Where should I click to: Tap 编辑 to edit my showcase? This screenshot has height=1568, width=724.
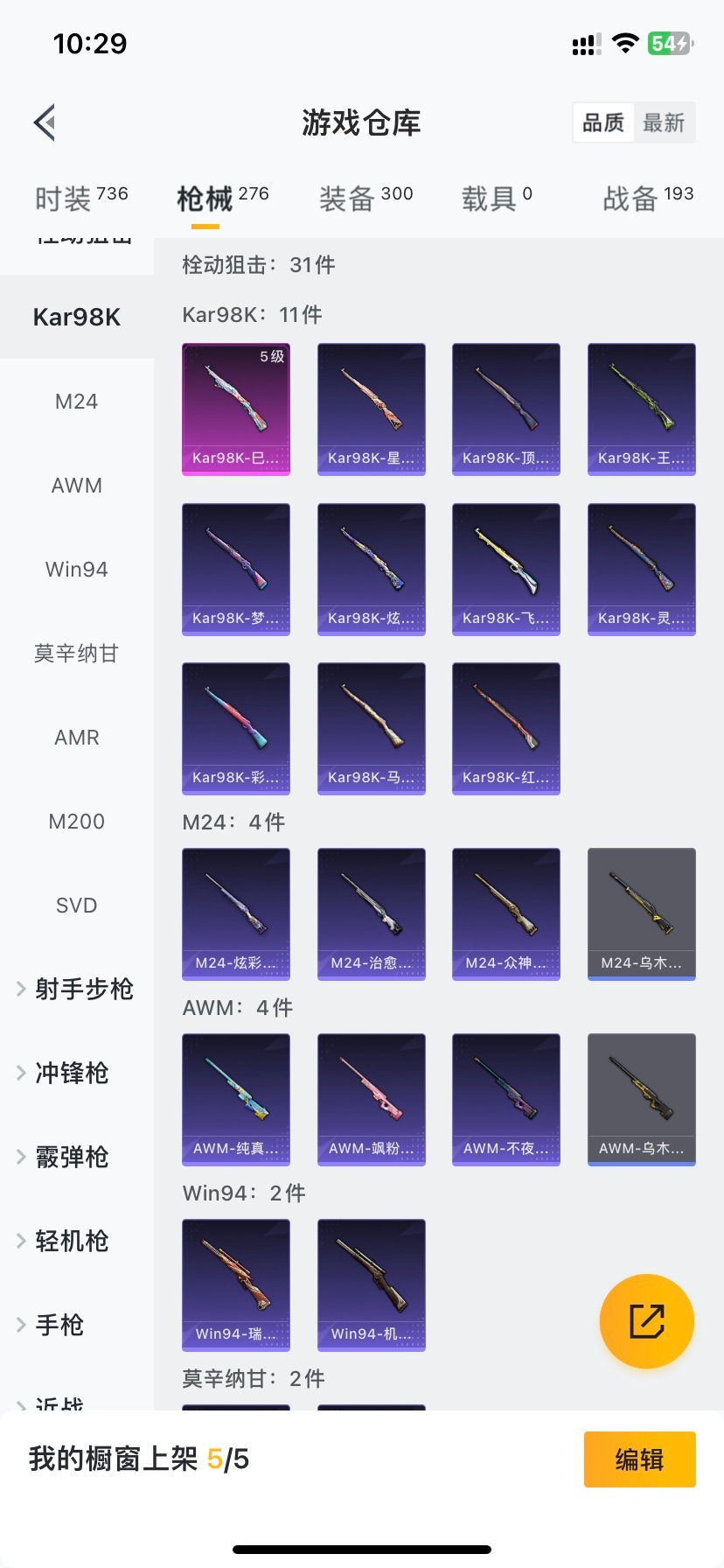(x=639, y=1459)
